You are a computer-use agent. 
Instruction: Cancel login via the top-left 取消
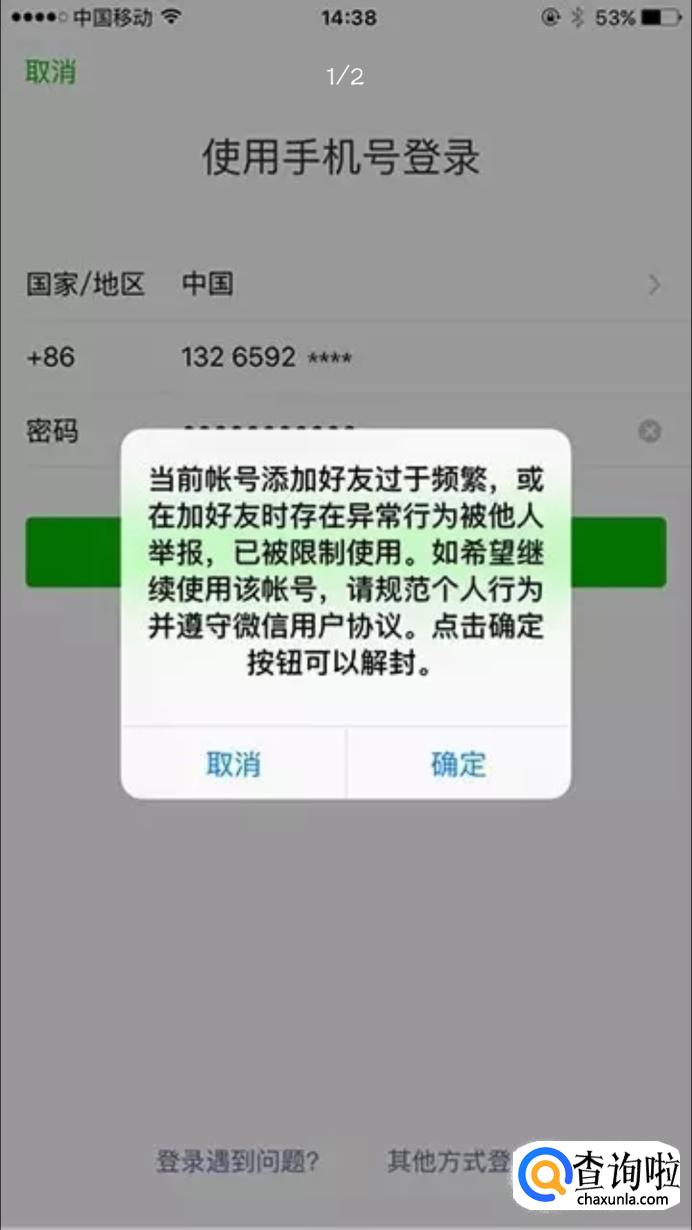(x=51, y=73)
